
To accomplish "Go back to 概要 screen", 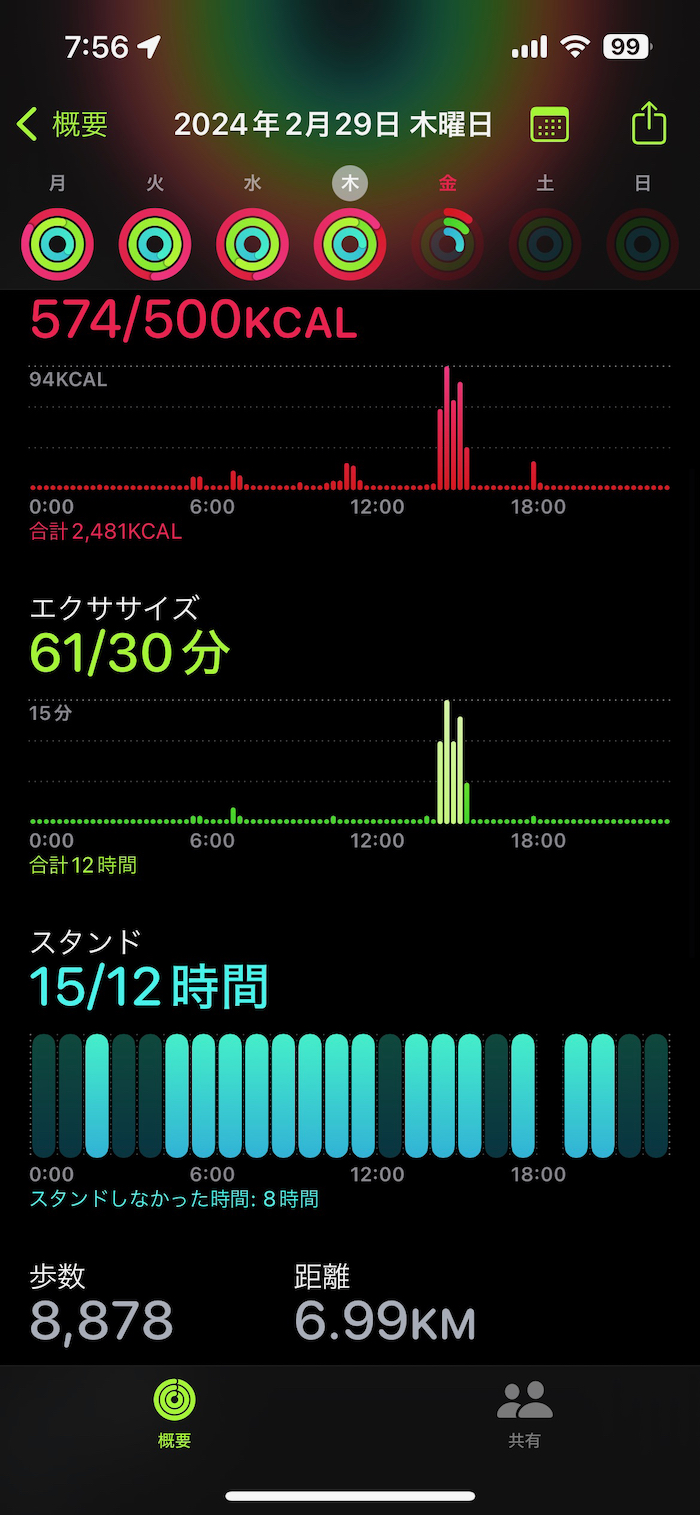I will pos(62,125).
